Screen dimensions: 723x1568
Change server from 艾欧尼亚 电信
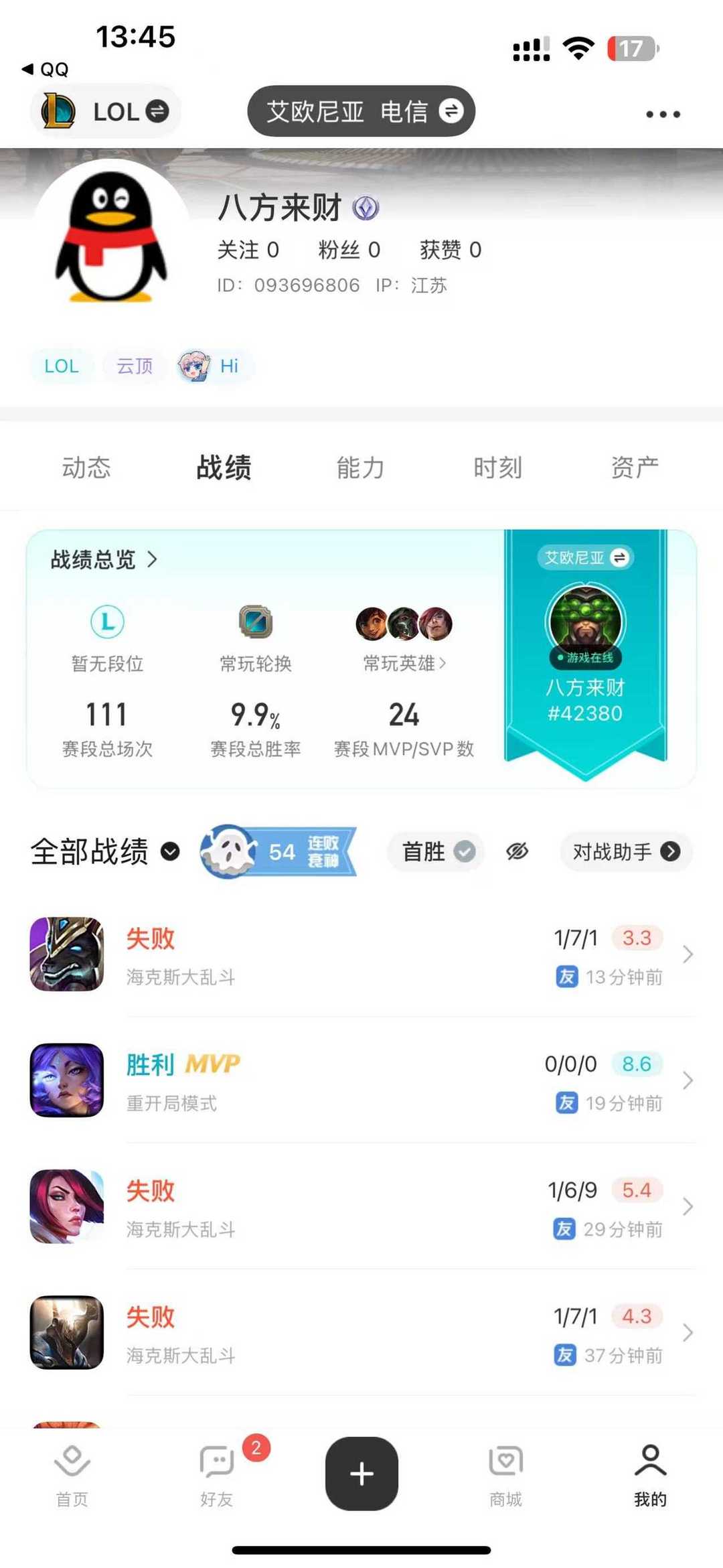[361, 111]
